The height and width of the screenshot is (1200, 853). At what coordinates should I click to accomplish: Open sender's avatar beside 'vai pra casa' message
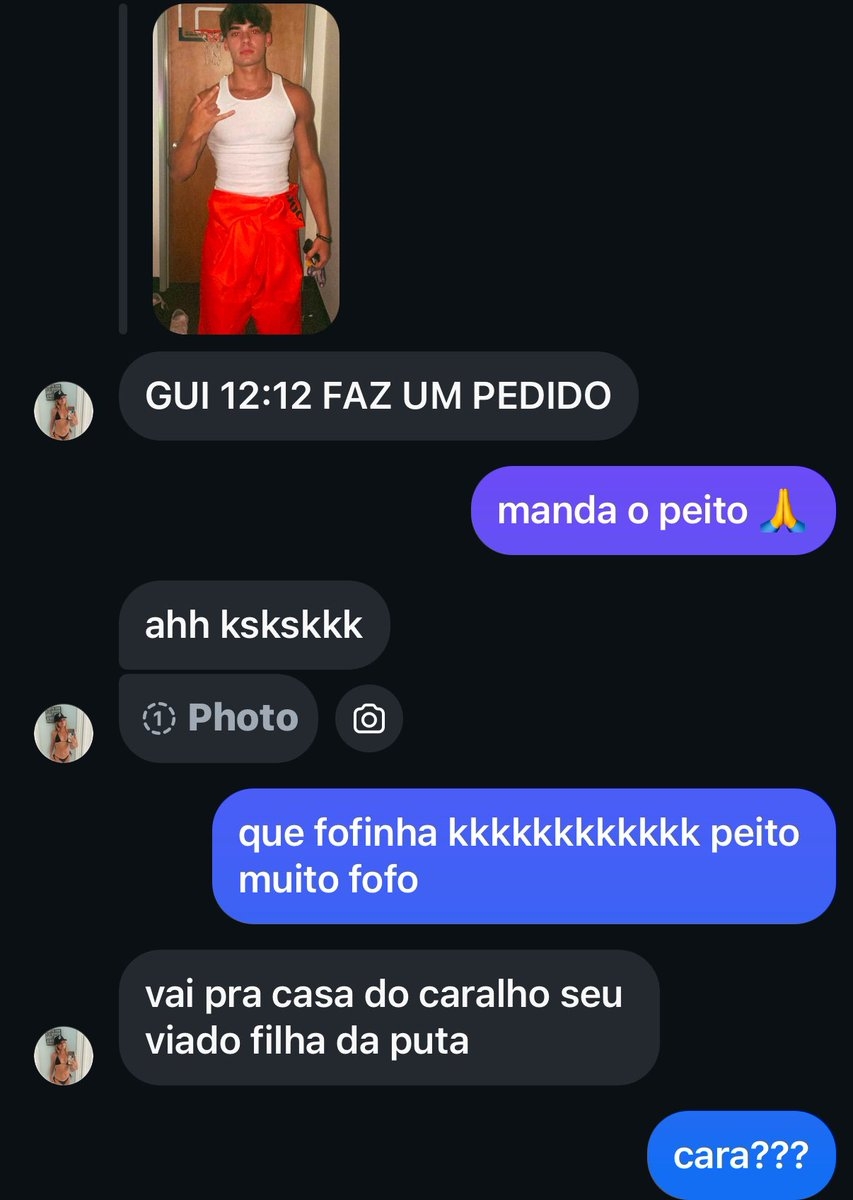click(x=64, y=1055)
